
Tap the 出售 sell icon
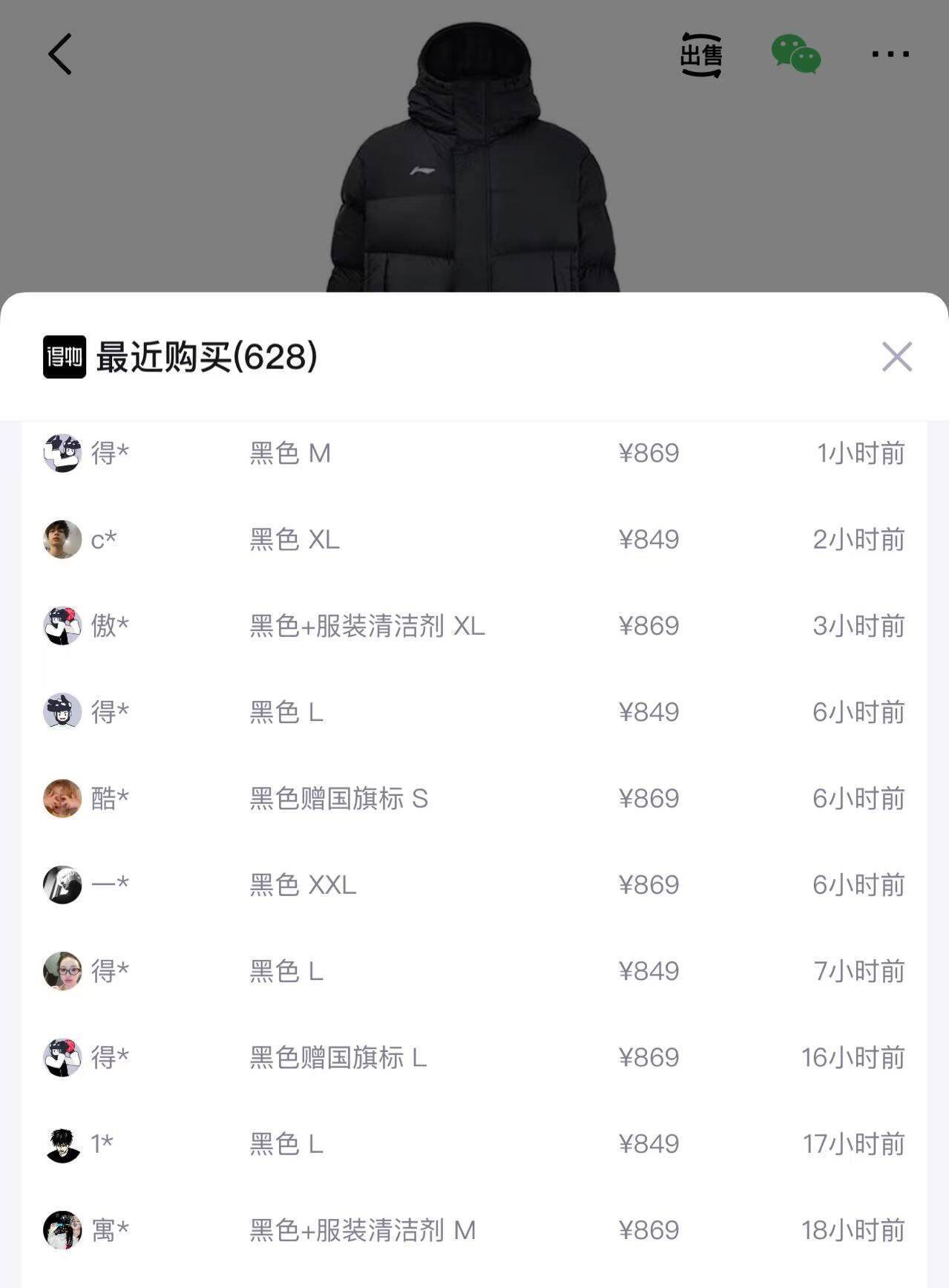tap(701, 55)
